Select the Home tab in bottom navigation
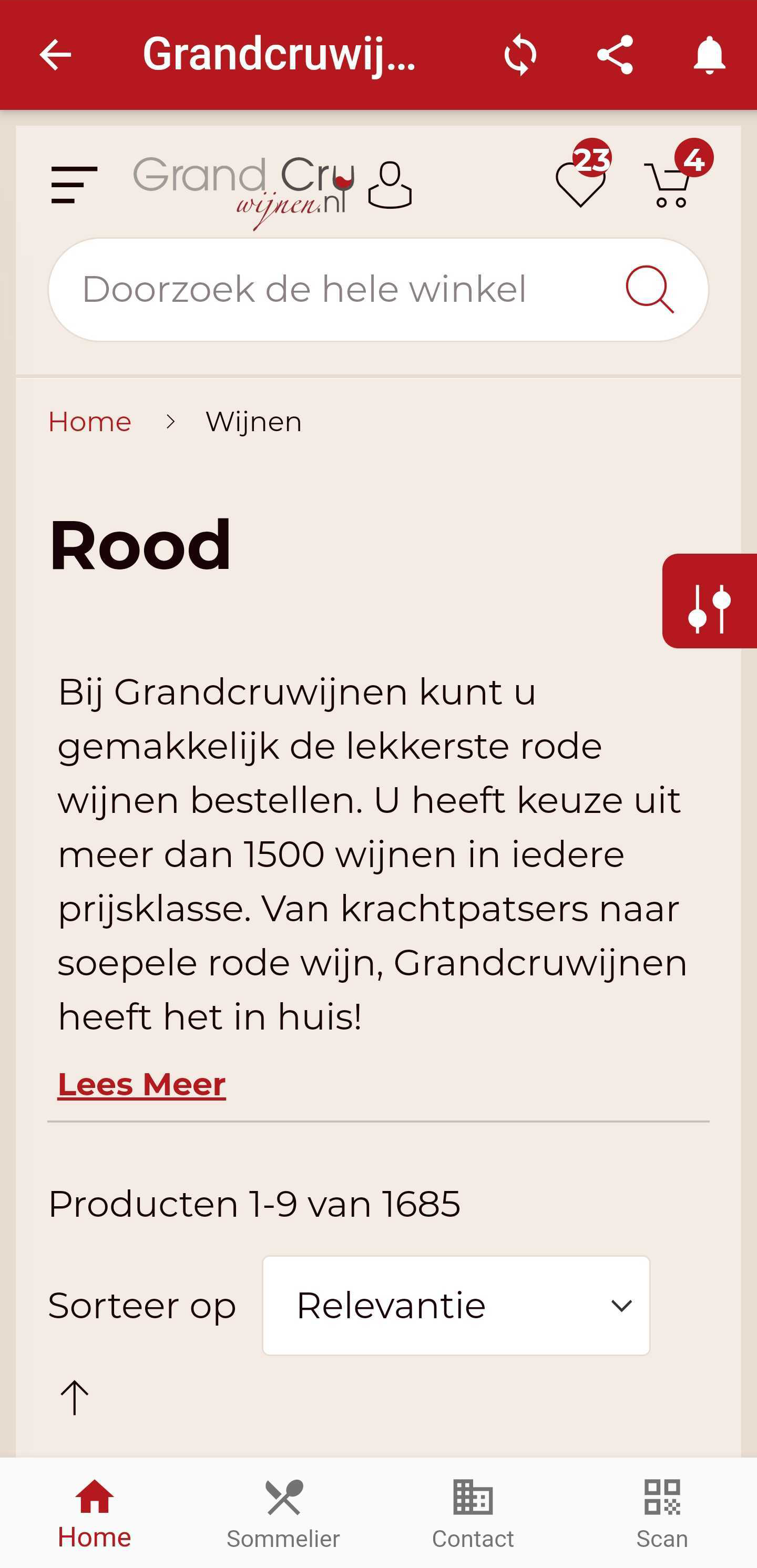This screenshot has width=757, height=1568. (94, 1513)
